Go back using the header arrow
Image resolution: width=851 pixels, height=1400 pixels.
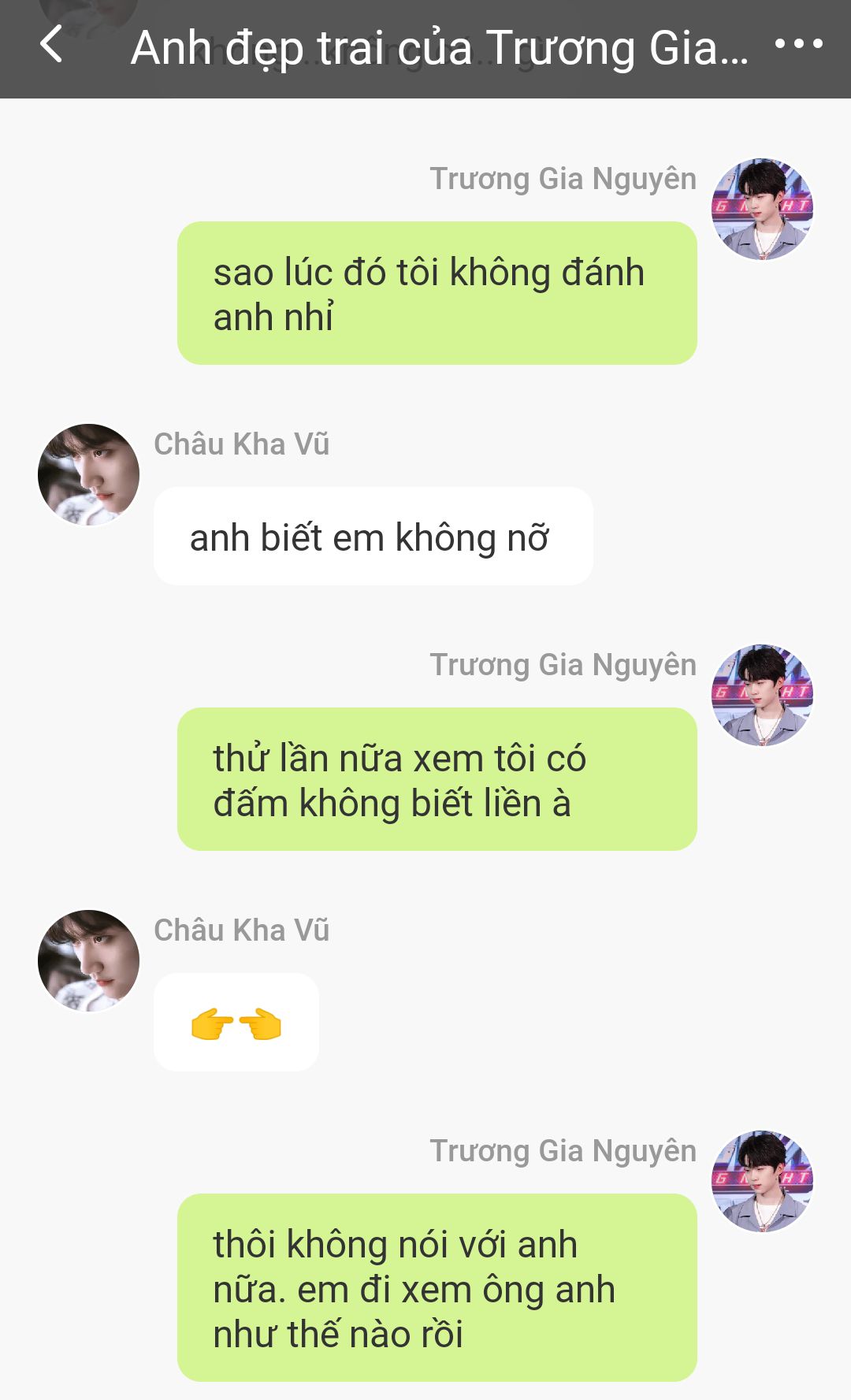coord(51,45)
